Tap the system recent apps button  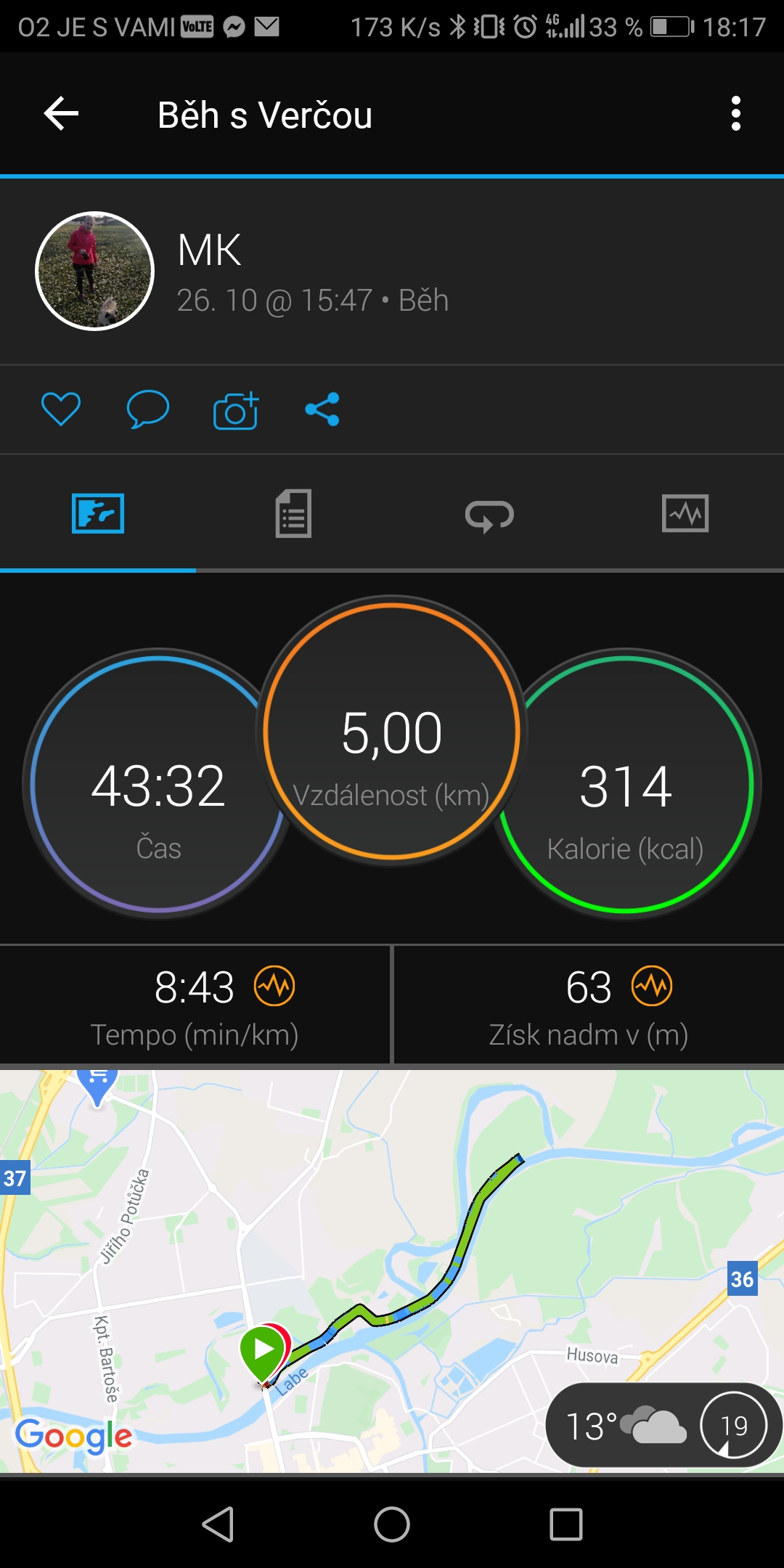coord(566,1524)
